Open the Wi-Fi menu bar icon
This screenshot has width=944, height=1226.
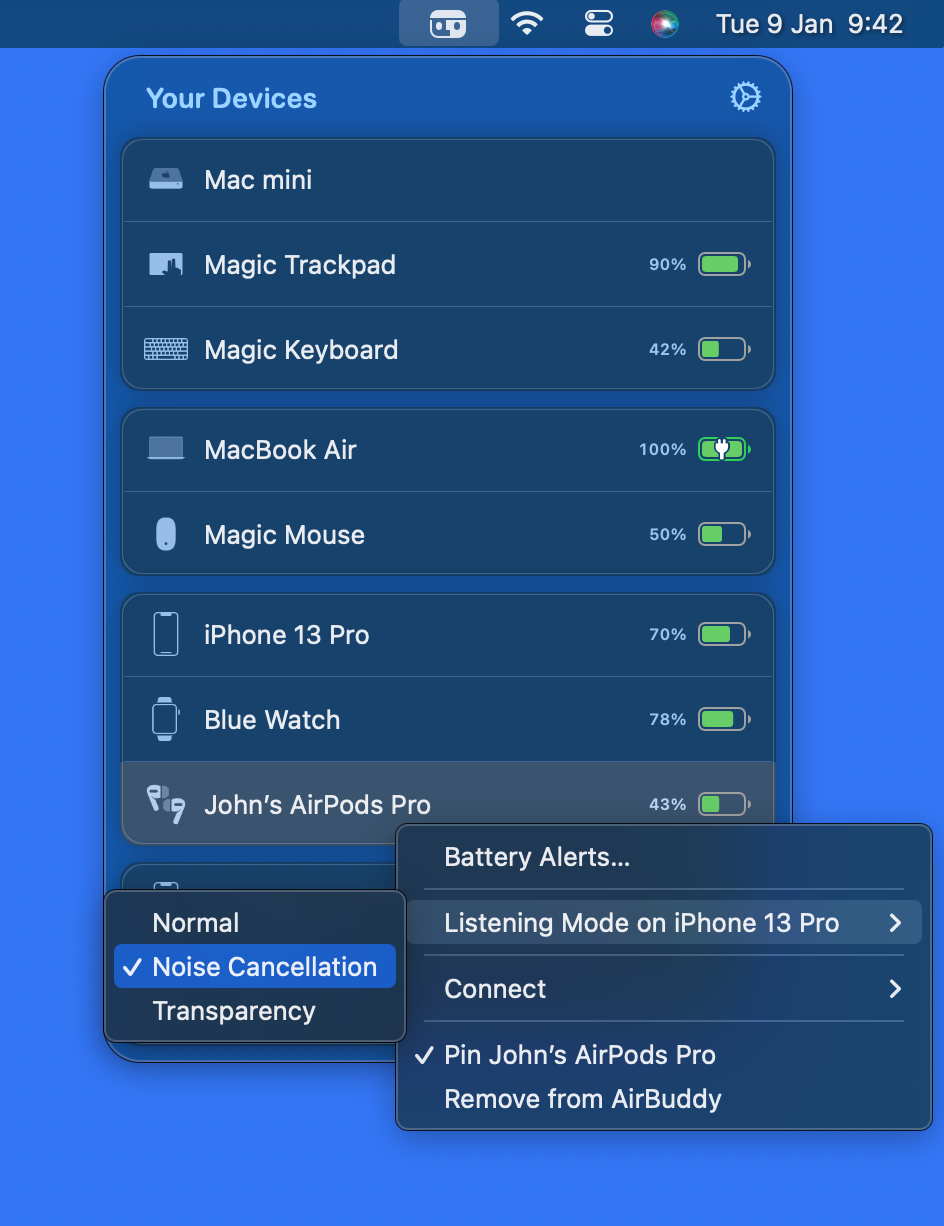[x=527, y=23]
